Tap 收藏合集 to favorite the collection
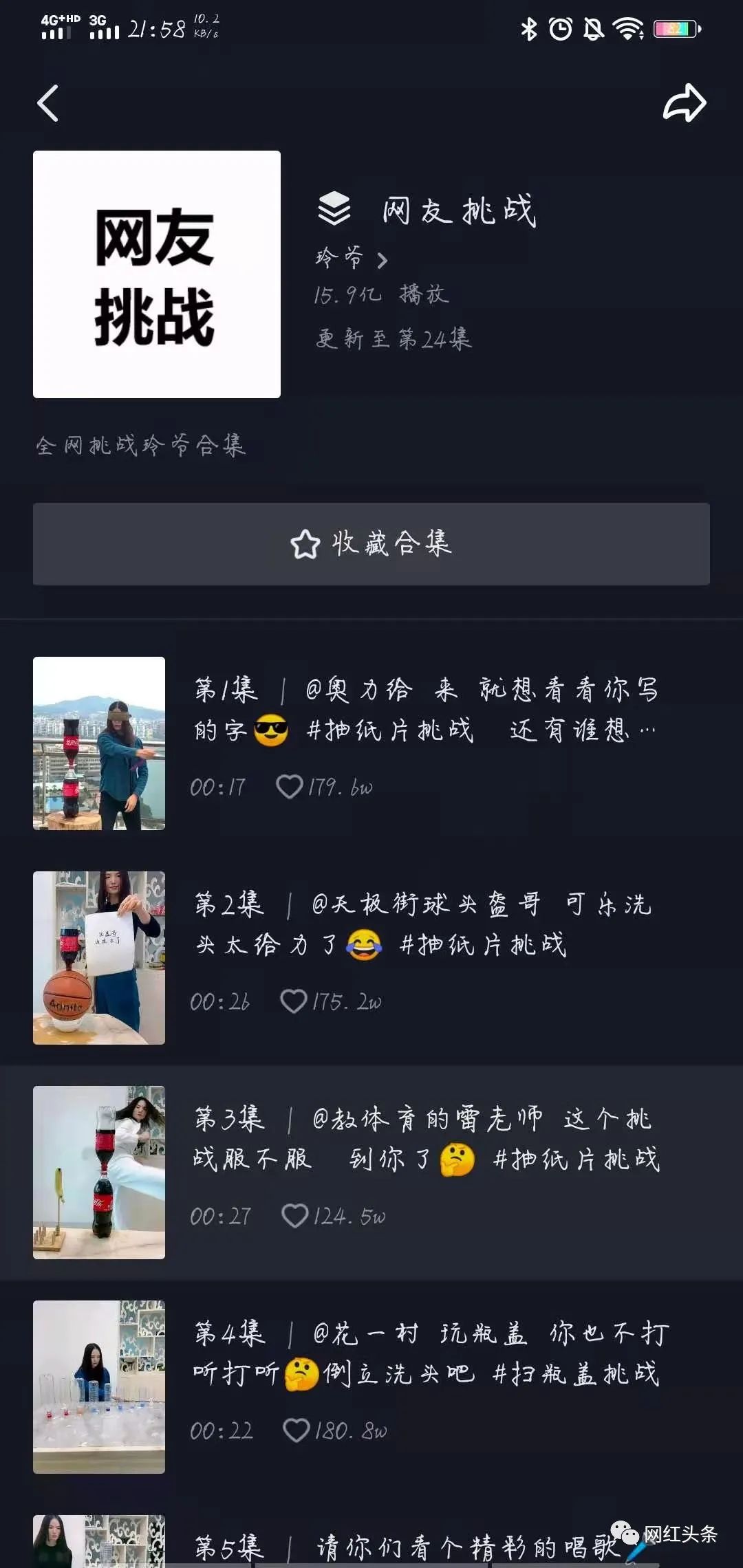Viewport: 743px width, 1568px height. 371,544
